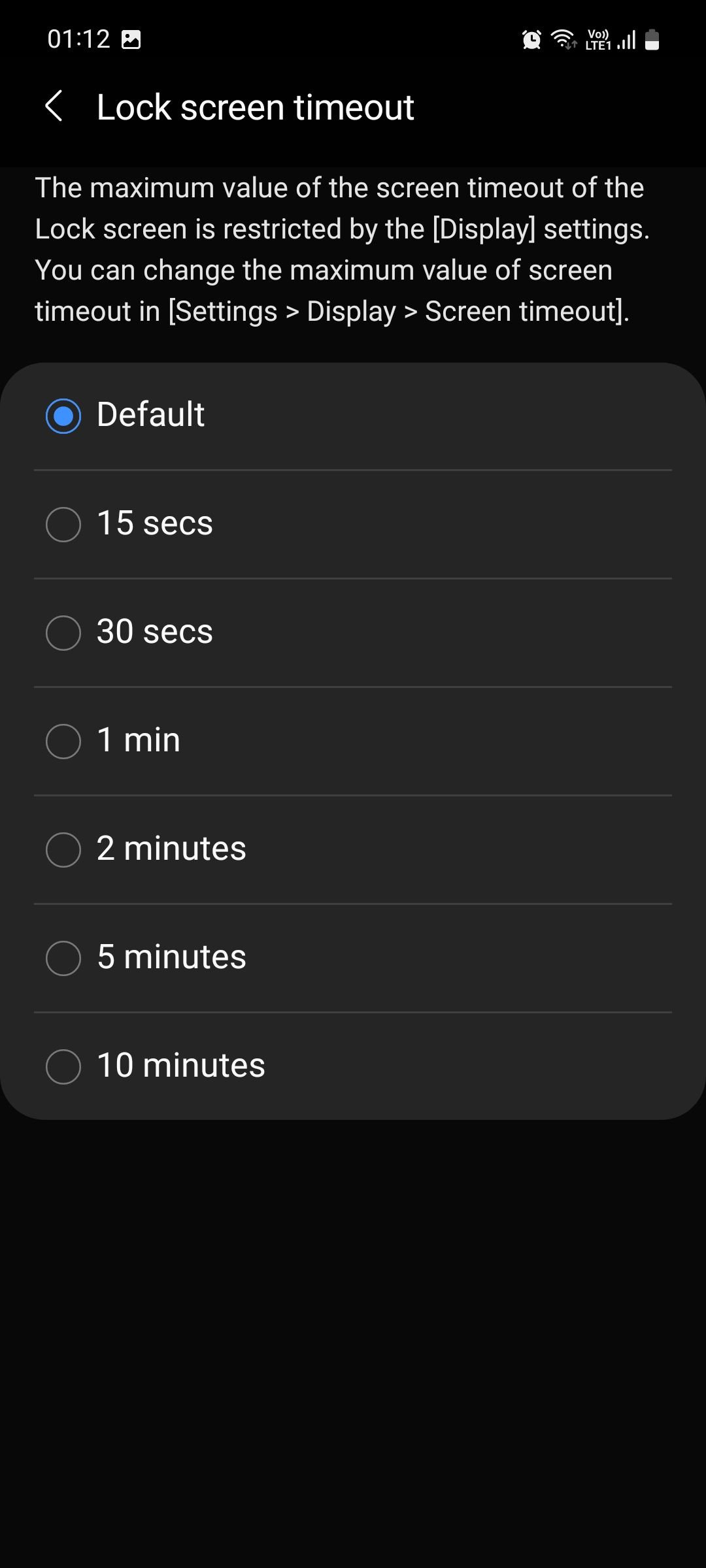The height and width of the screenshot is (1568, 706).
Task: Go back from Lock screen timeout
Action: [x=54, y=106]
